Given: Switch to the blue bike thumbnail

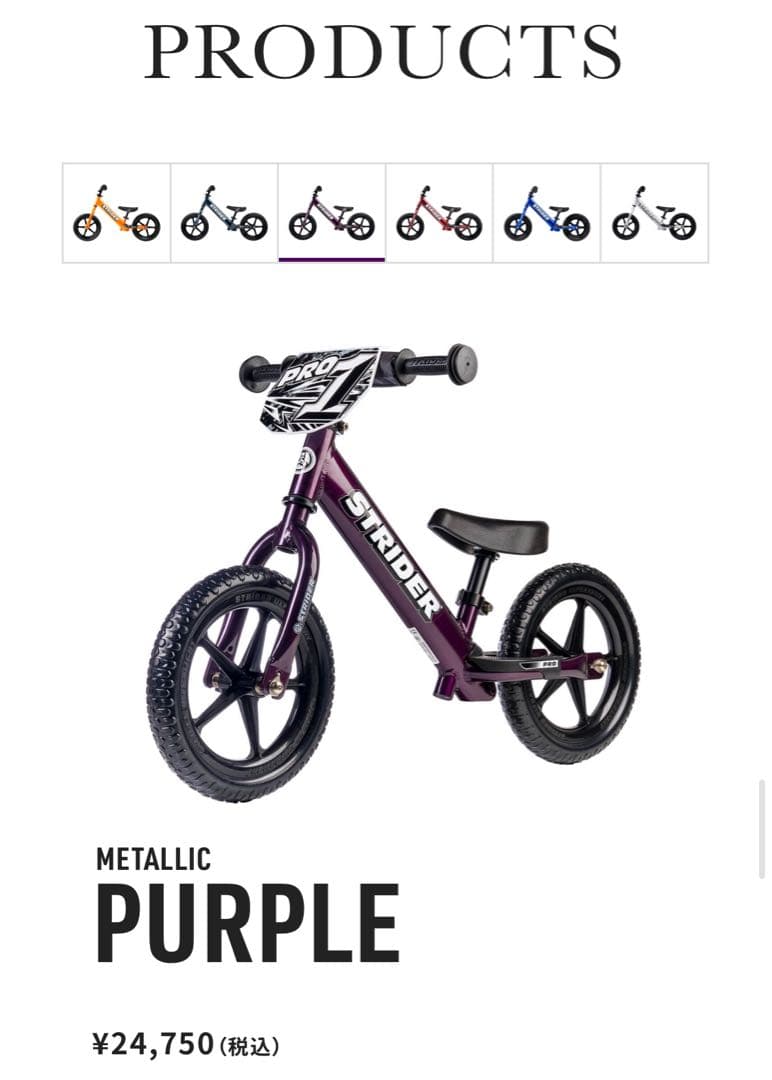Looking at the screenshot, I should click(x=547, y=213).
